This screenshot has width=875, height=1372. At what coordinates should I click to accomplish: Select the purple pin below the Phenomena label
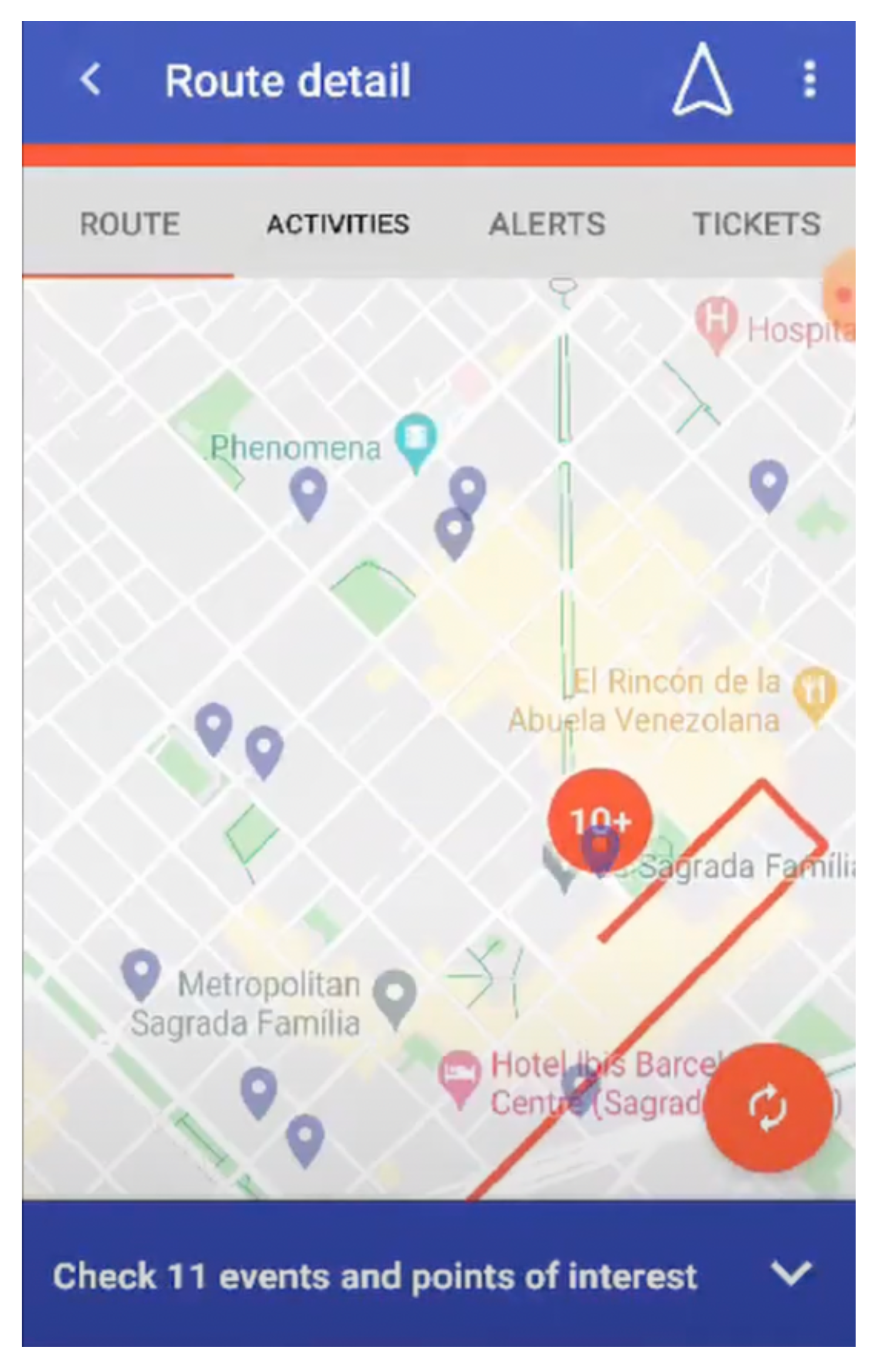[x=308, y=491]
